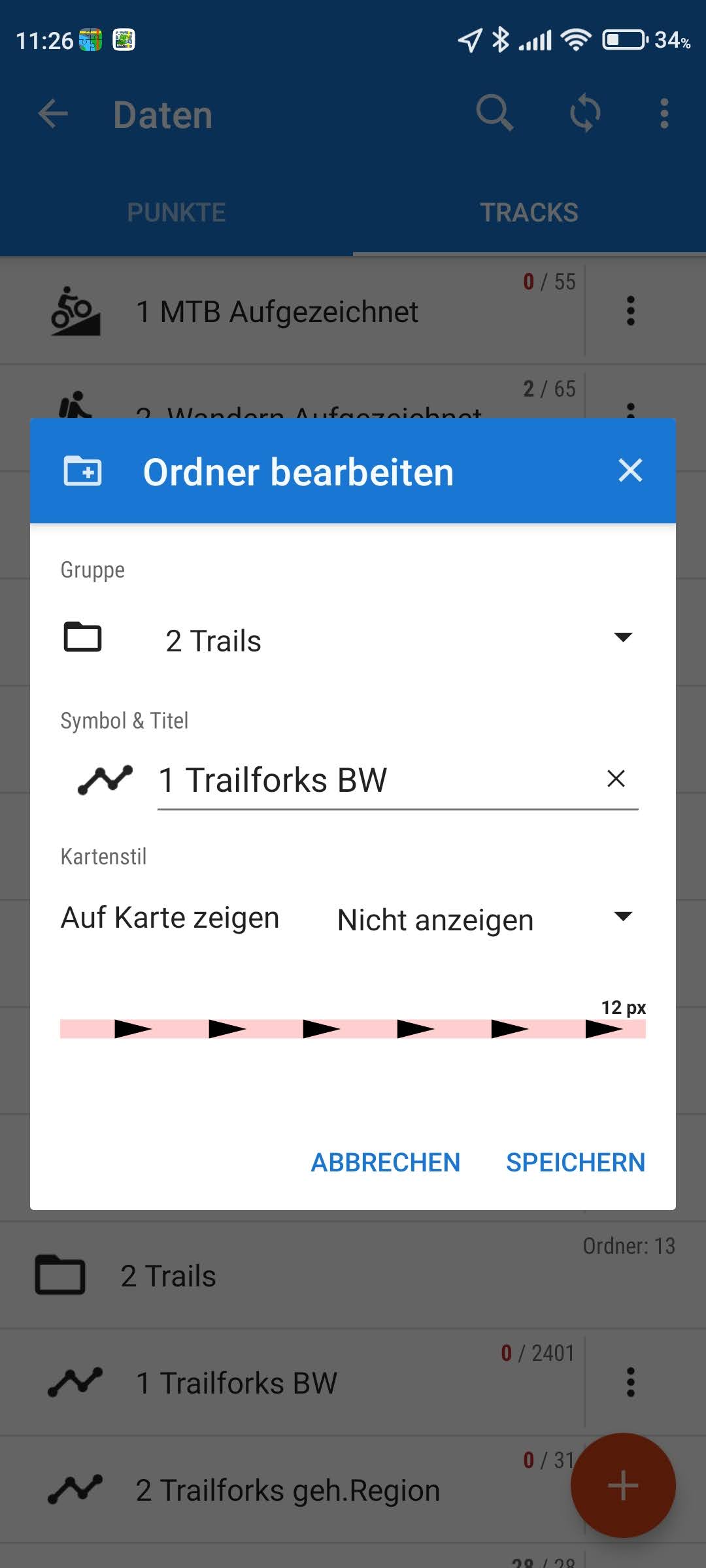706x1568 pixels.
Task: Clear the folder title text
Action: [x=616, y=779]
